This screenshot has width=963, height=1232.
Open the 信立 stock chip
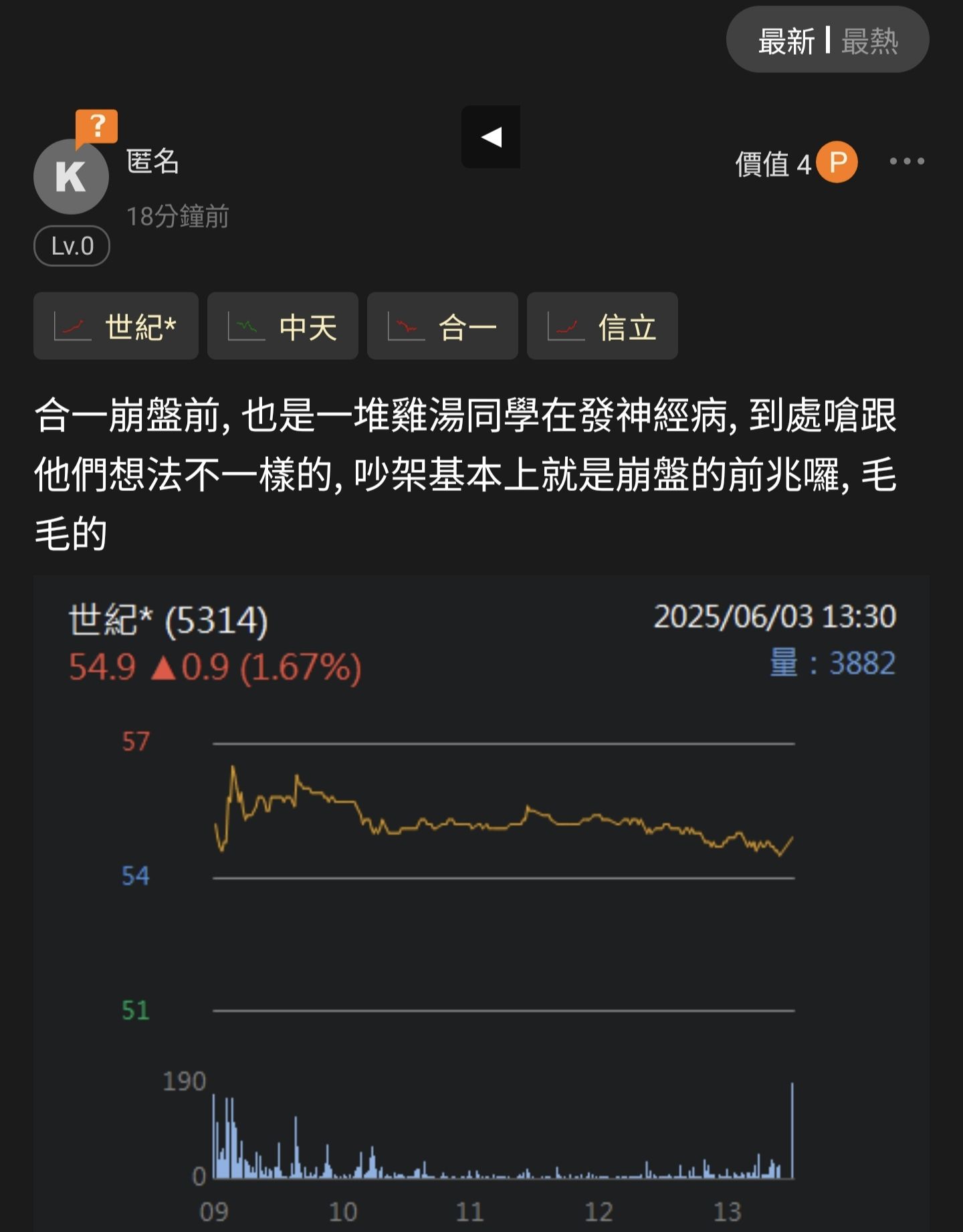coord(602,326)
